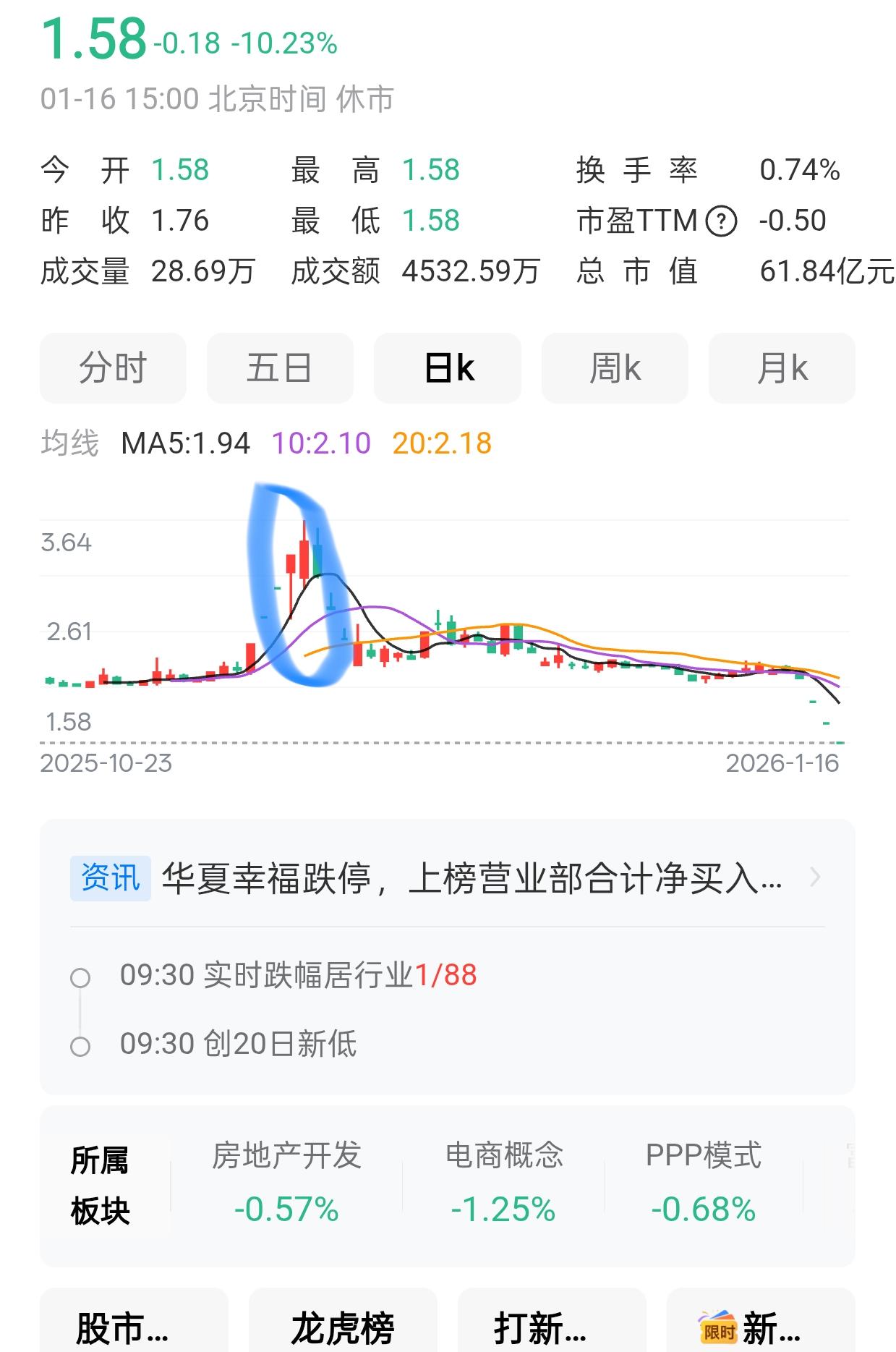The width and height of the screenshot is (896, 1352).
Task: Open the 月k monthly chart tab
Action: (781, 367)
